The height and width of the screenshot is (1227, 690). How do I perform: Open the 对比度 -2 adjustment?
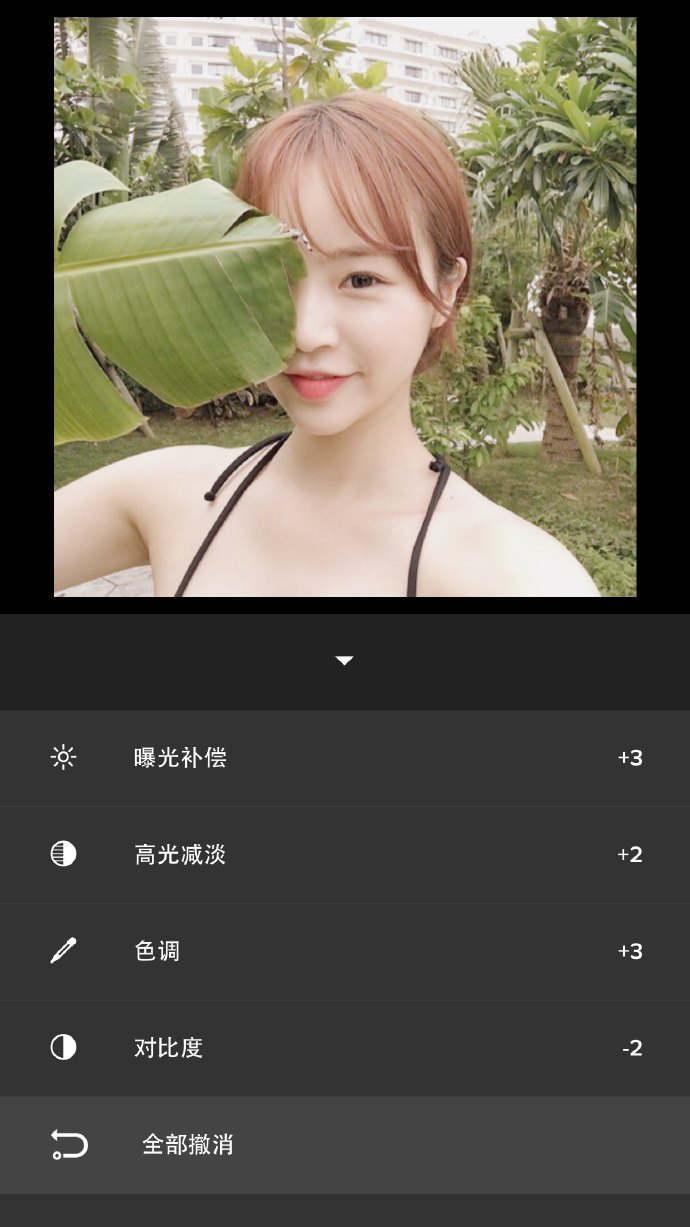click(344, 1048)
